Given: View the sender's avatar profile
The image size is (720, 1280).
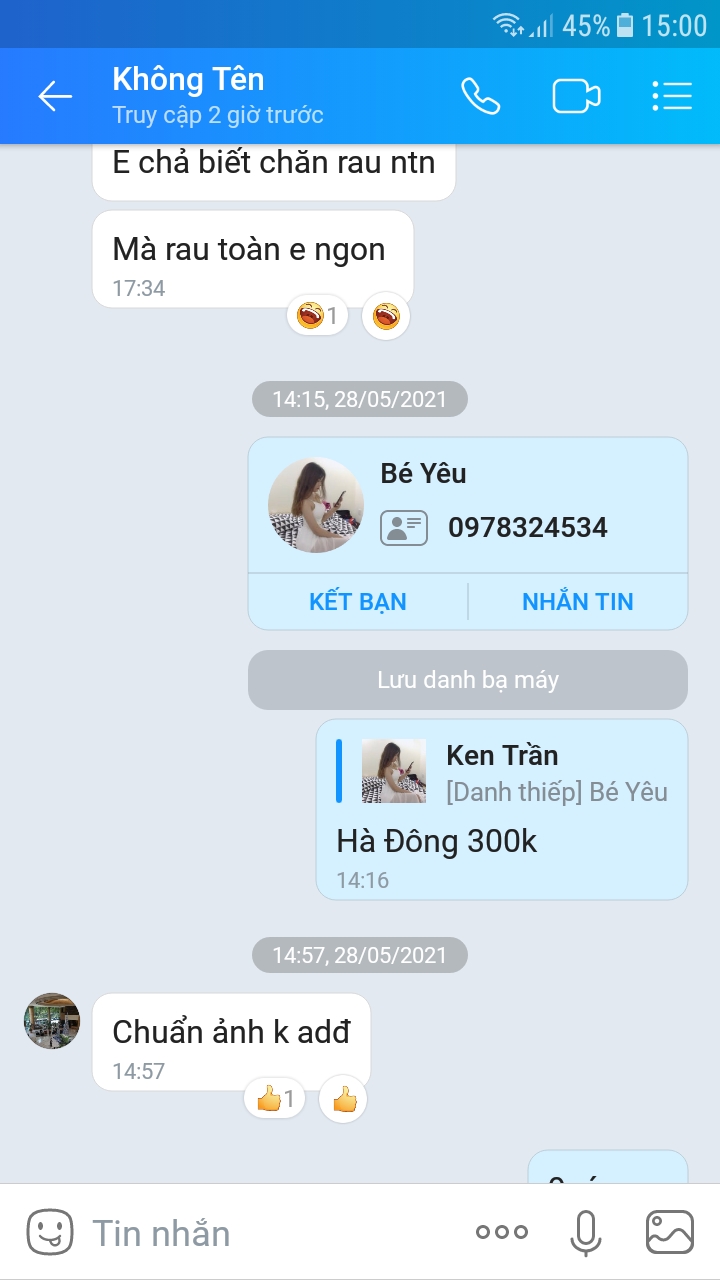Looking at the screenshot, I should coord(52,1021).
